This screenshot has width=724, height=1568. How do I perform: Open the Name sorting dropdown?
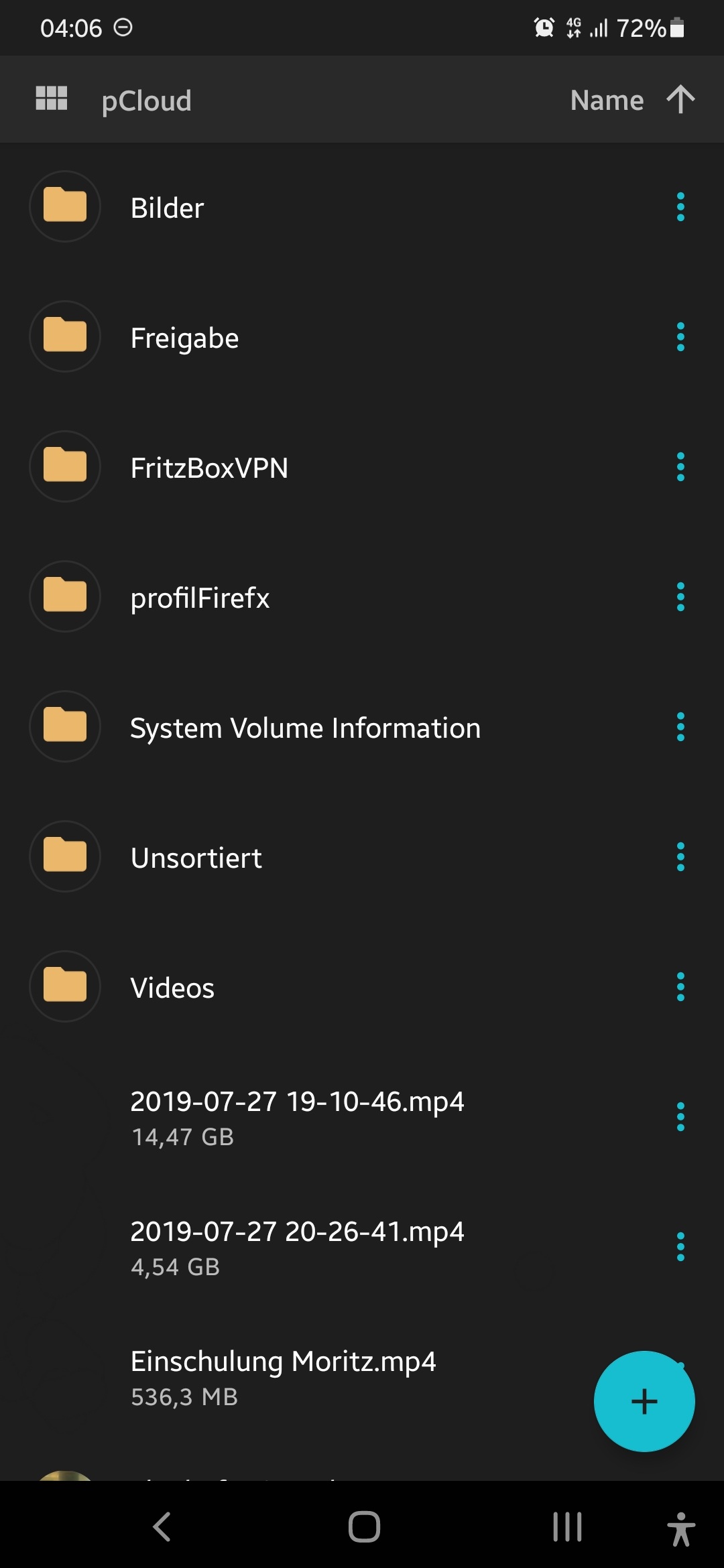(605, 99)
